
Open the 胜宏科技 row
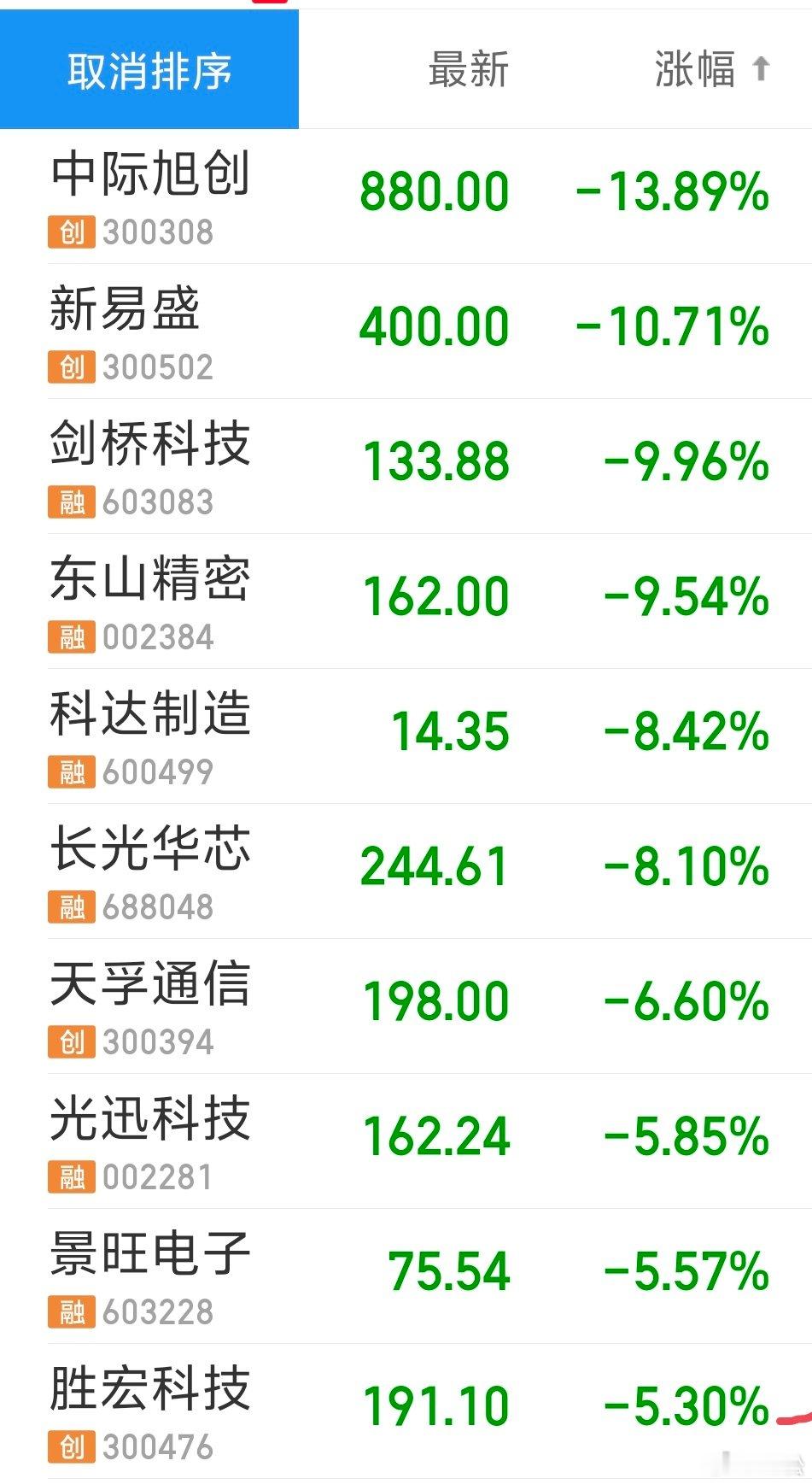point(406,1411)
